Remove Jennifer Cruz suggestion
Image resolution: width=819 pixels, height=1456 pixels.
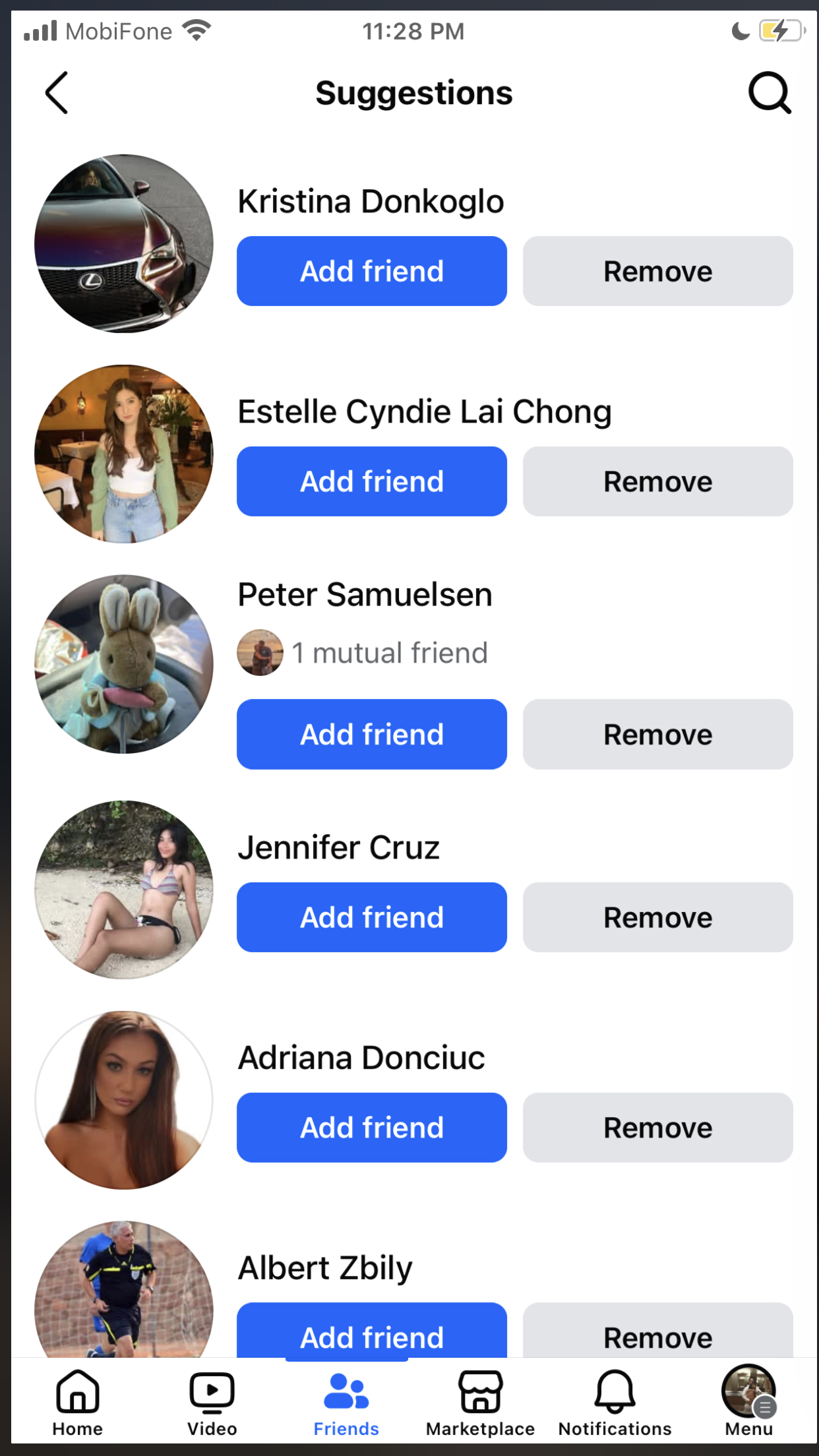657,917
